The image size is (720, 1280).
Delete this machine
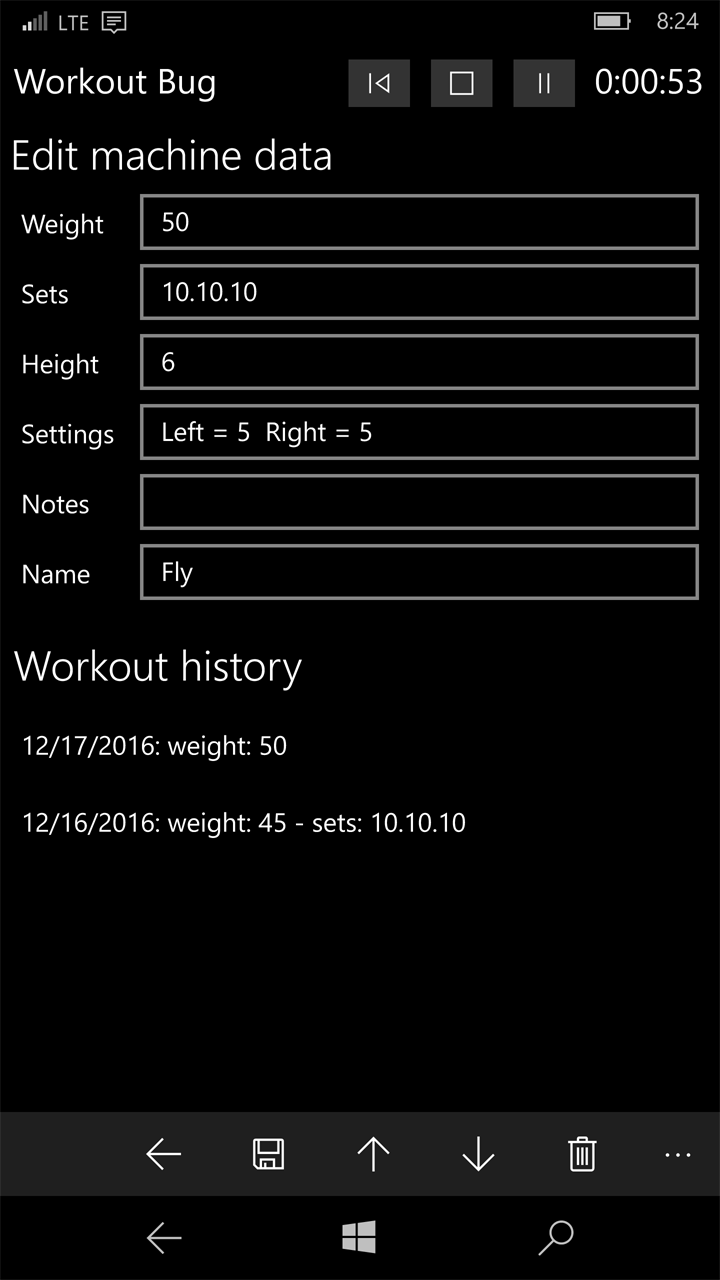[582, 1154]
